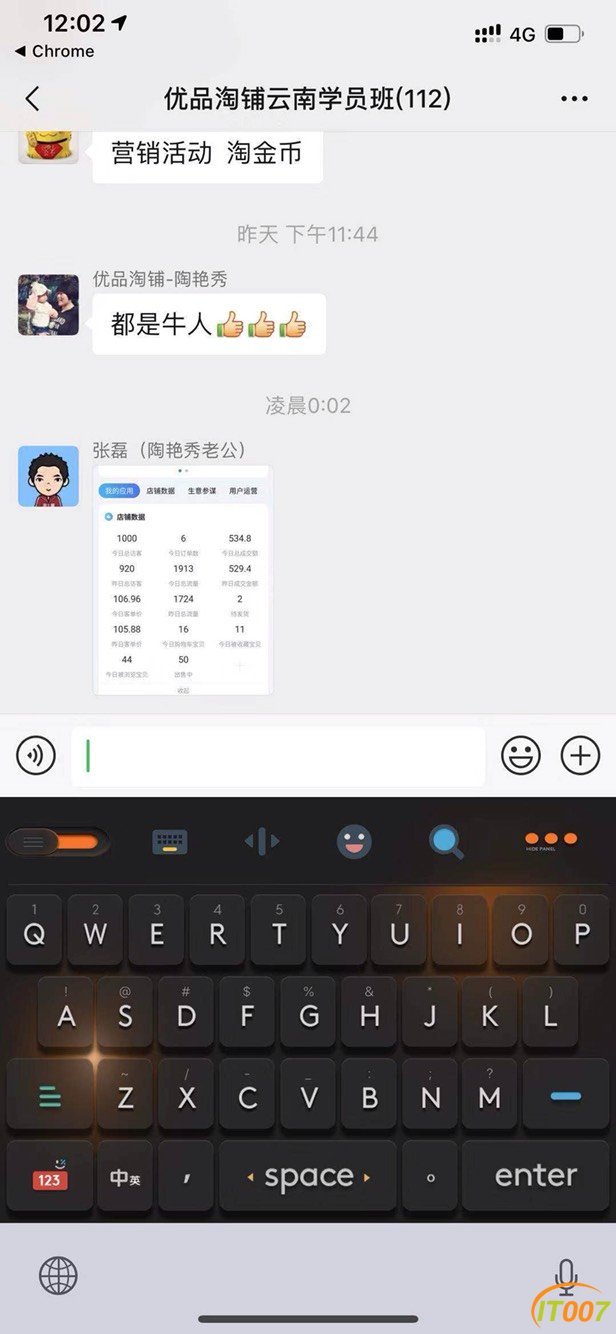Tap the space key
The image size is (616, 1334).
pos(308,1176)
